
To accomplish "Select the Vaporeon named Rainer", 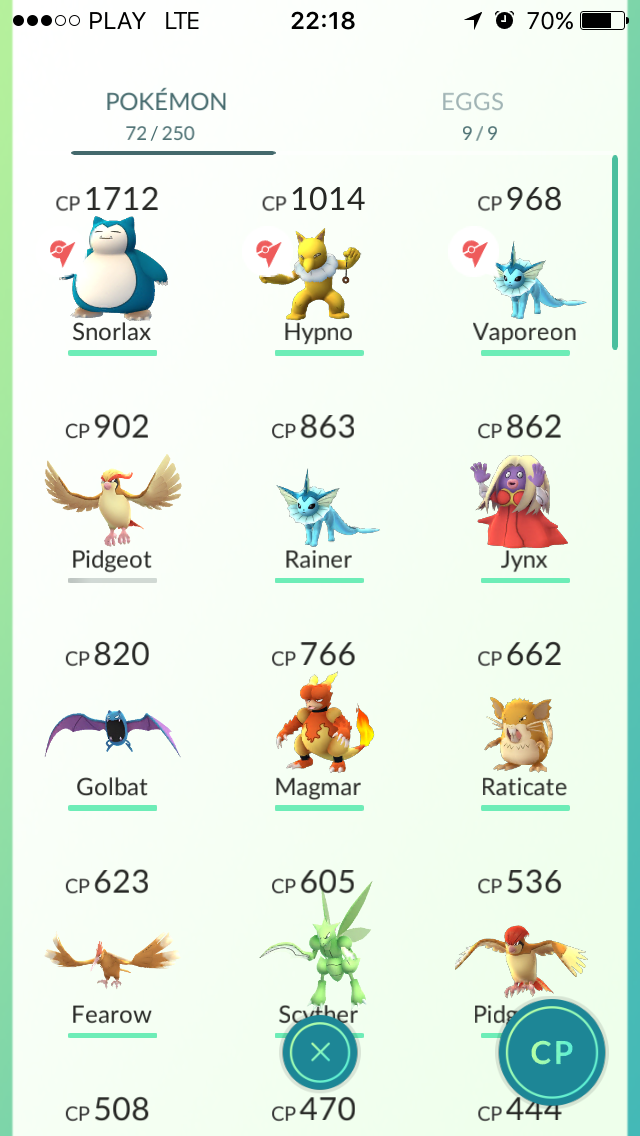I will click(x=319, y=498).
